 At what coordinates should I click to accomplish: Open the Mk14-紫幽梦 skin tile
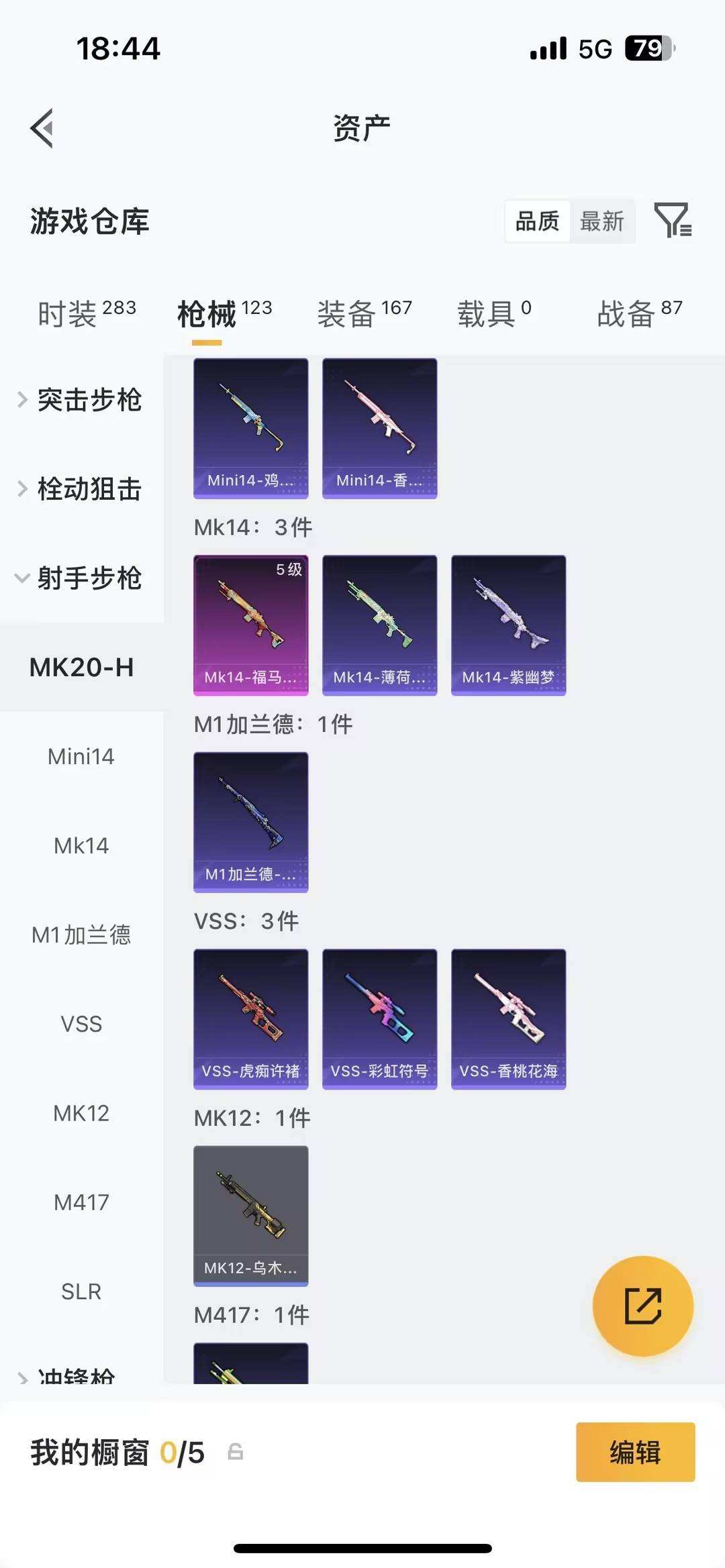click(x=508, y=625)
